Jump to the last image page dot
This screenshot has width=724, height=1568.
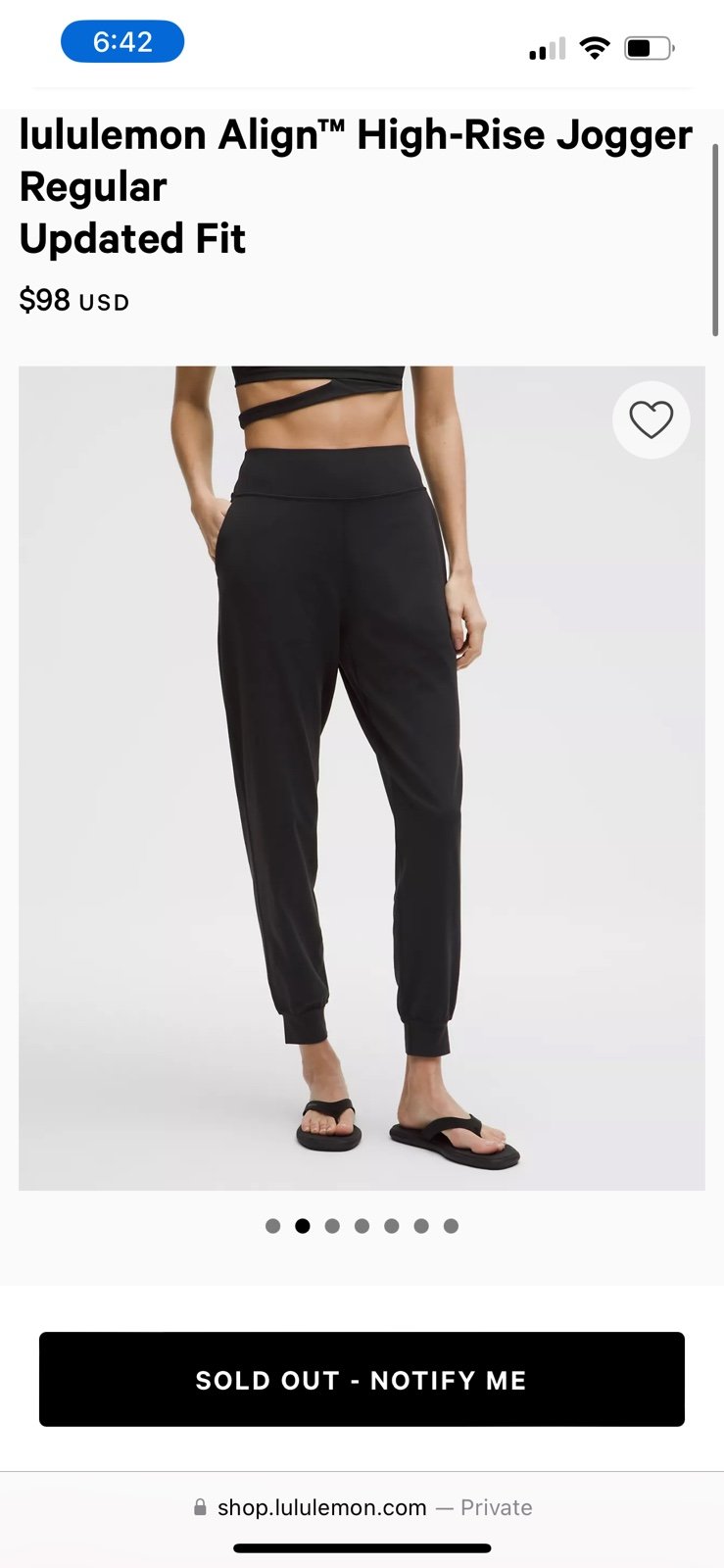coord(451,1226)
